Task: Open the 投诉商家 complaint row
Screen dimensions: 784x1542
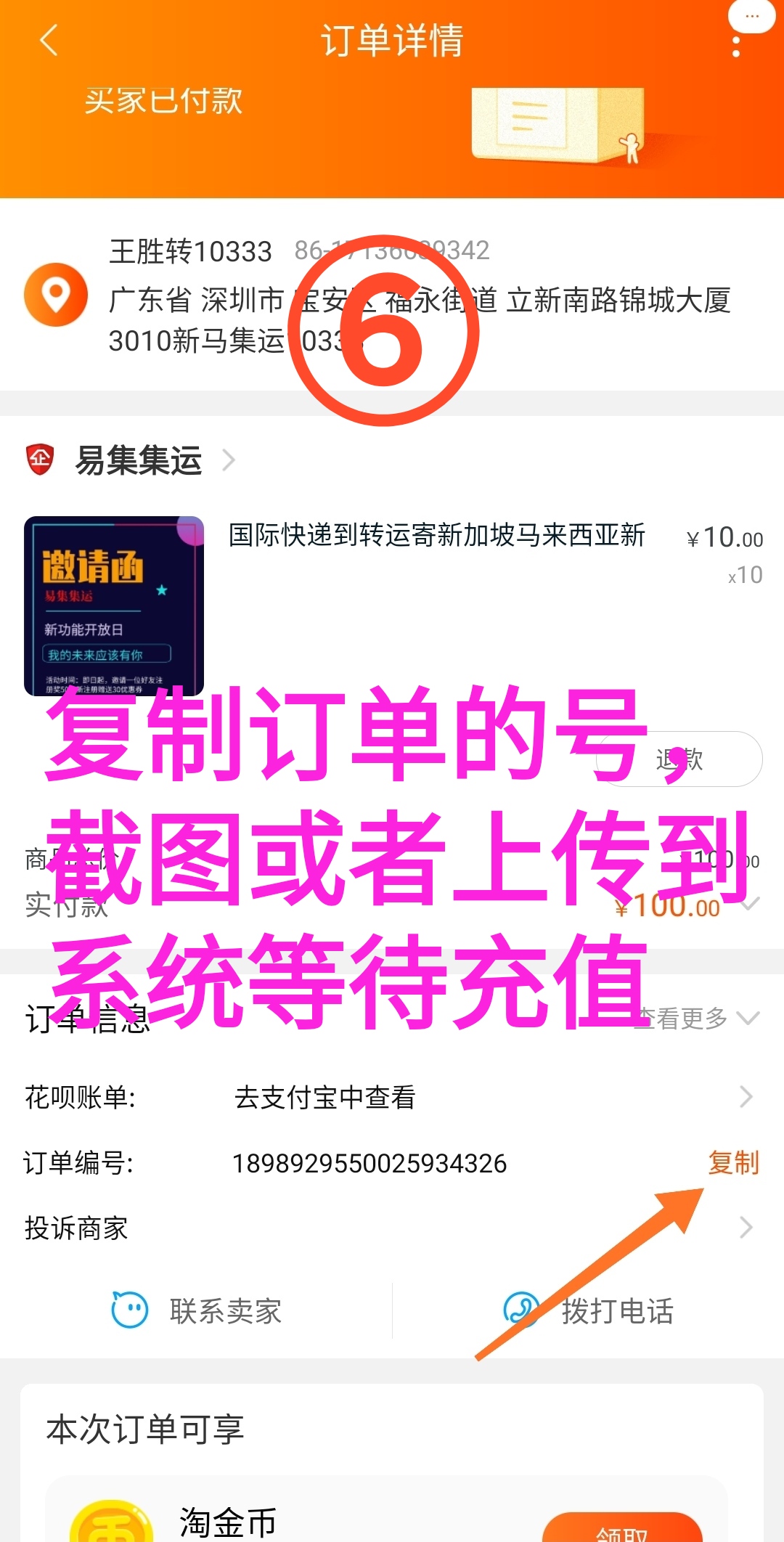Action: coord(392,1228)
